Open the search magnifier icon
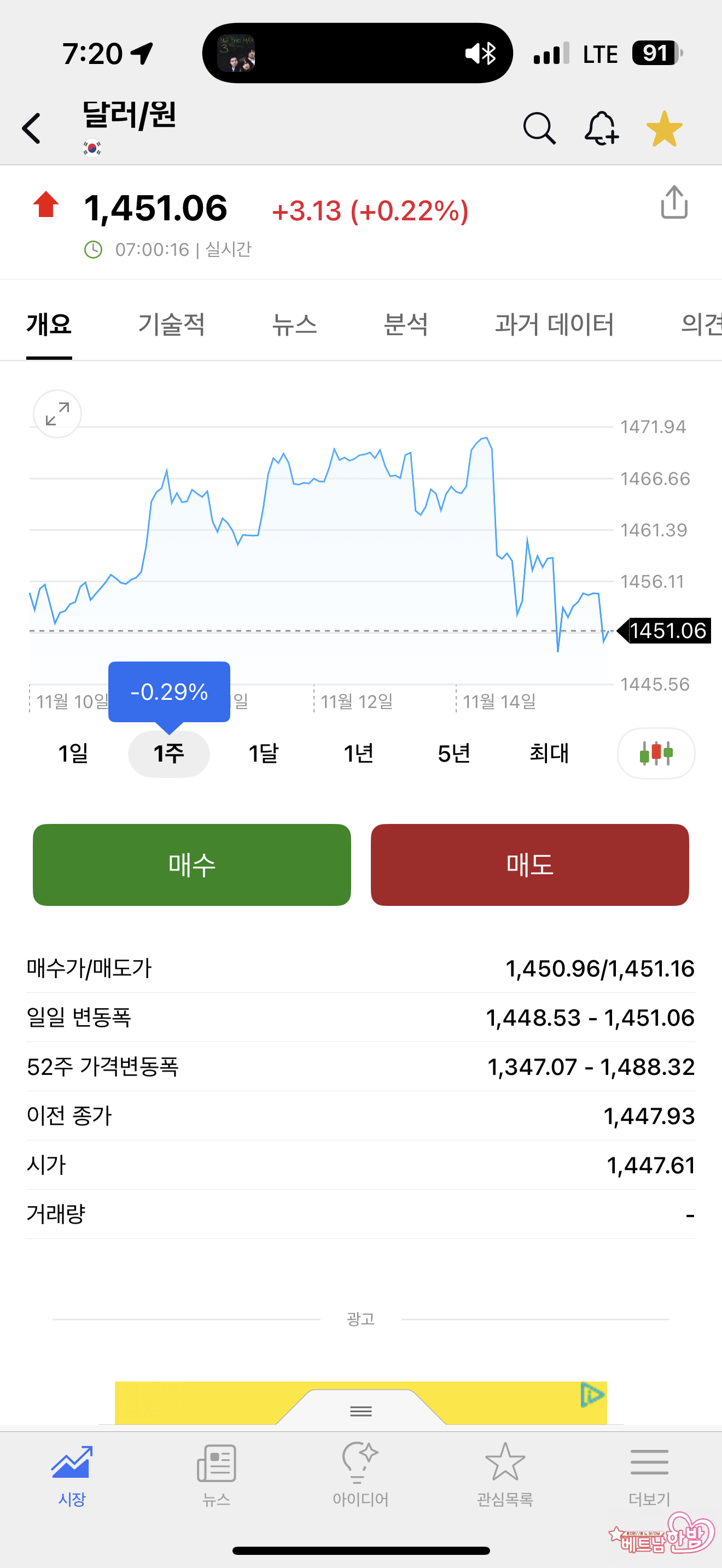The image size is (722, 1568). [539, 128]
